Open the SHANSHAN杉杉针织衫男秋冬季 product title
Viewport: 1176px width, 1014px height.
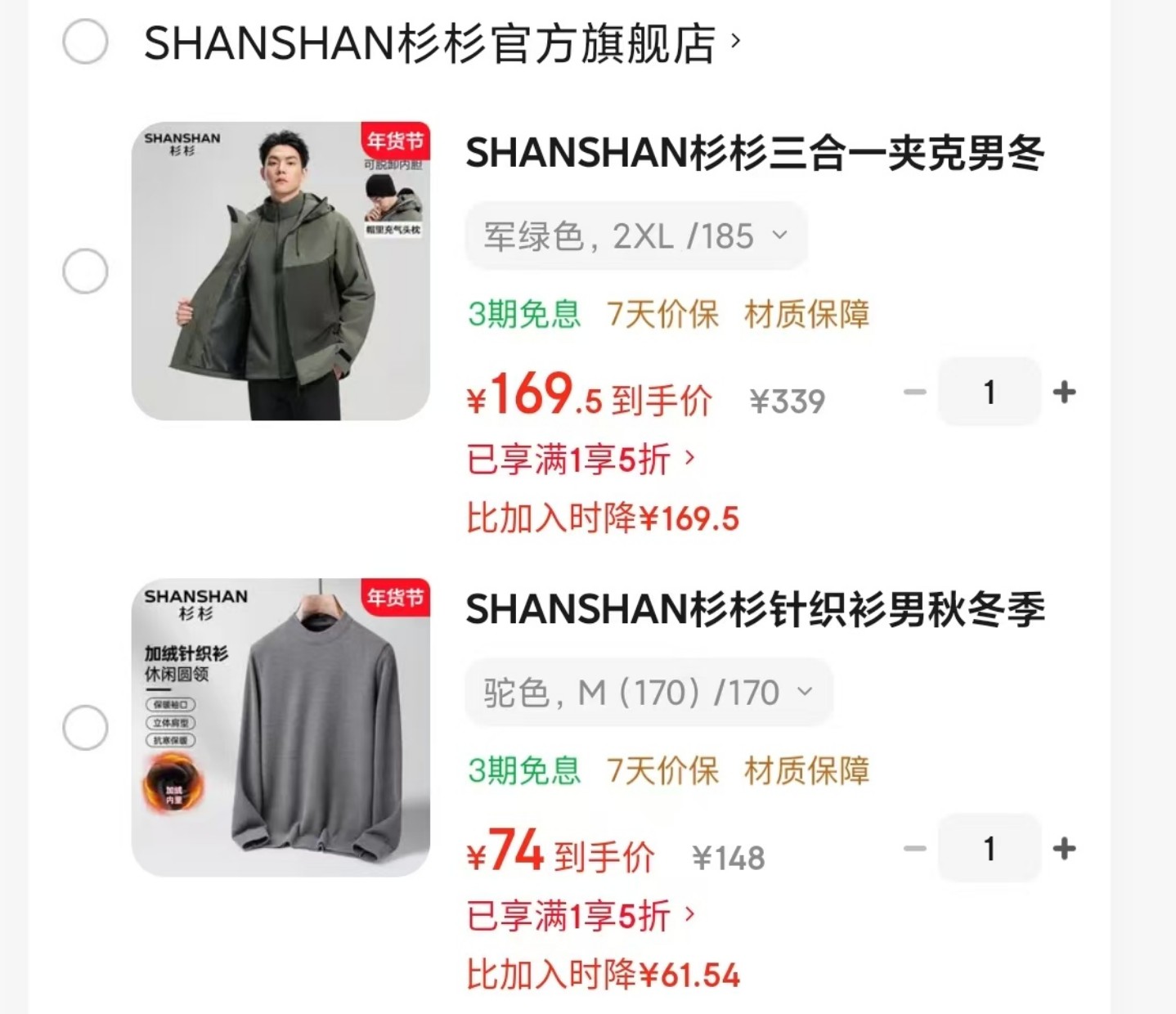point(754,609)
